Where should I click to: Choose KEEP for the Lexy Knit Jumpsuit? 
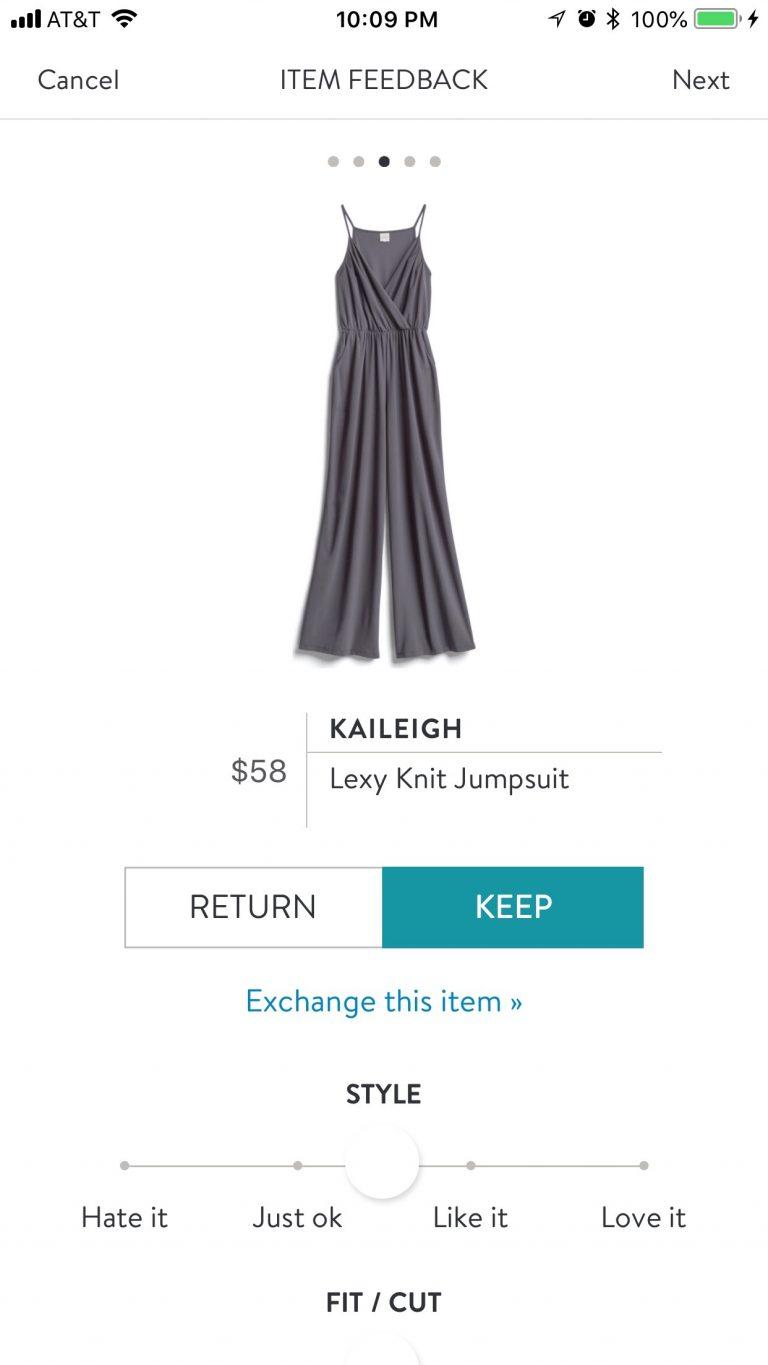513,906
